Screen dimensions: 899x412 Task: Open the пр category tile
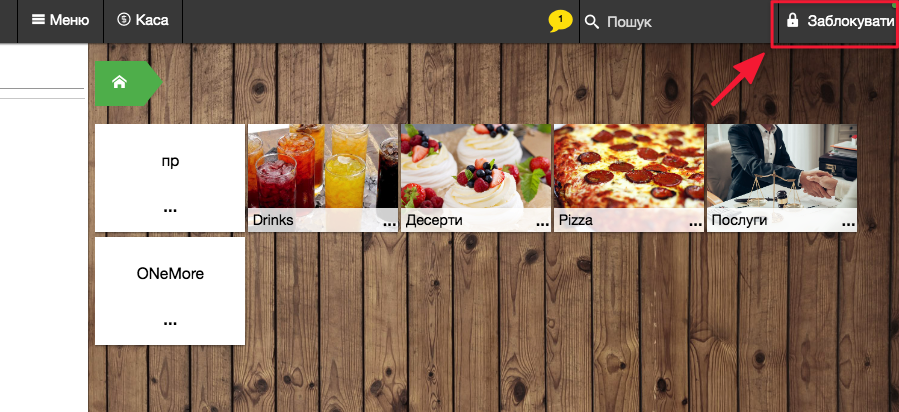tap(169, 178)
